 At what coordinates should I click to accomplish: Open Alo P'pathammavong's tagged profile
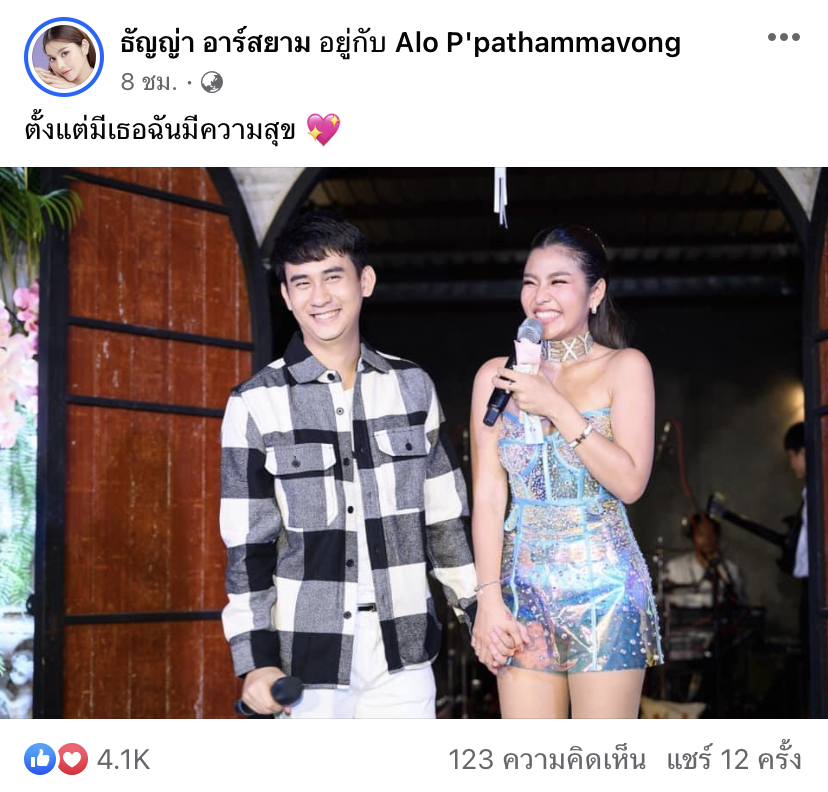pos(538,43)
